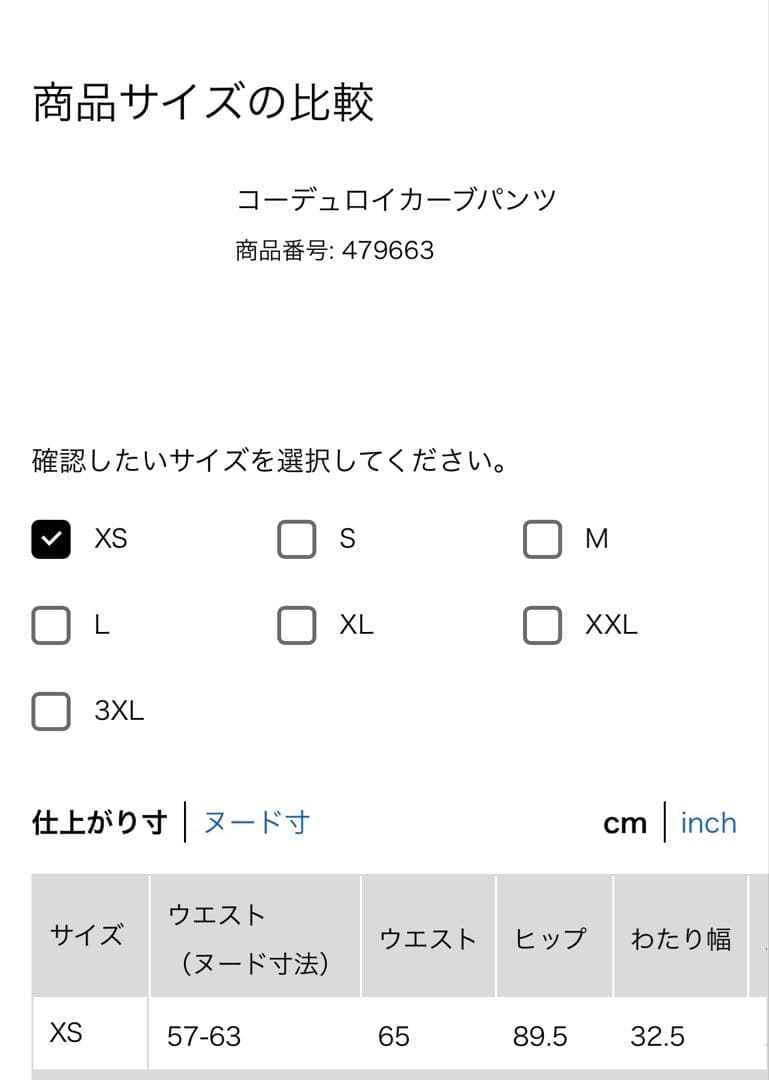The width and height of the screenshot is (769, 1080).
Task: Select the 3XL size checkbox
Action: [x=51, y=711]
